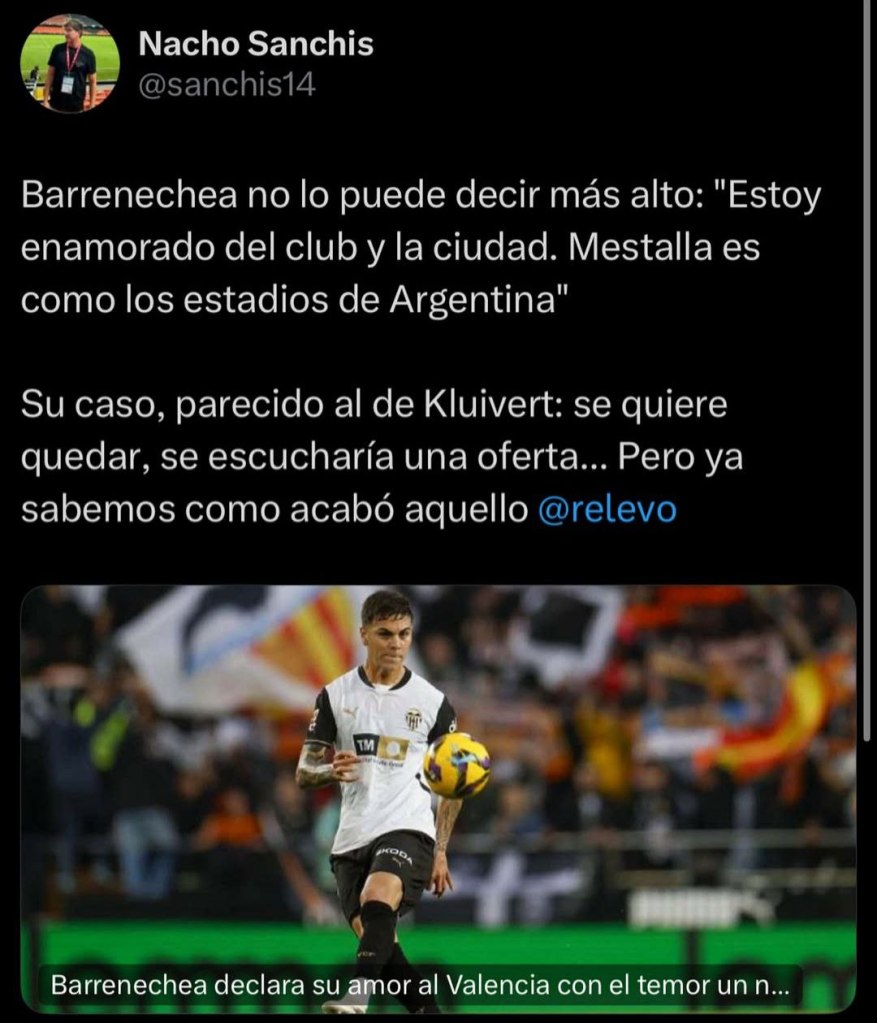The width and height of the screenshot is (877, 1023).
Task: Open the @relevo mention link
Action: pos(606,509)
